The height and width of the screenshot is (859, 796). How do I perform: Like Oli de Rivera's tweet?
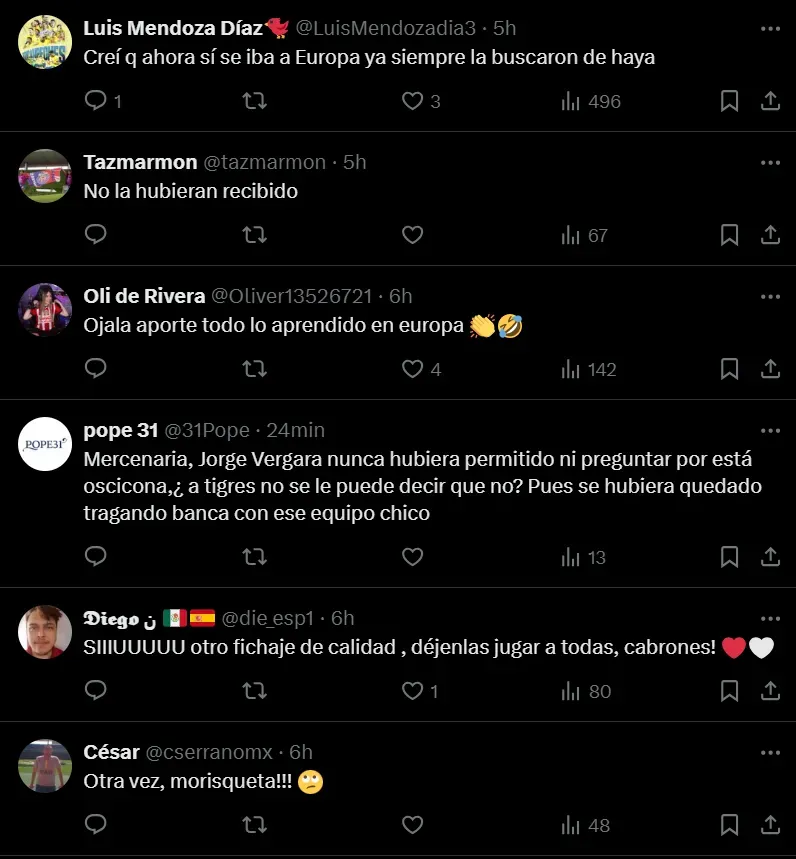click(x=412, y=369)
